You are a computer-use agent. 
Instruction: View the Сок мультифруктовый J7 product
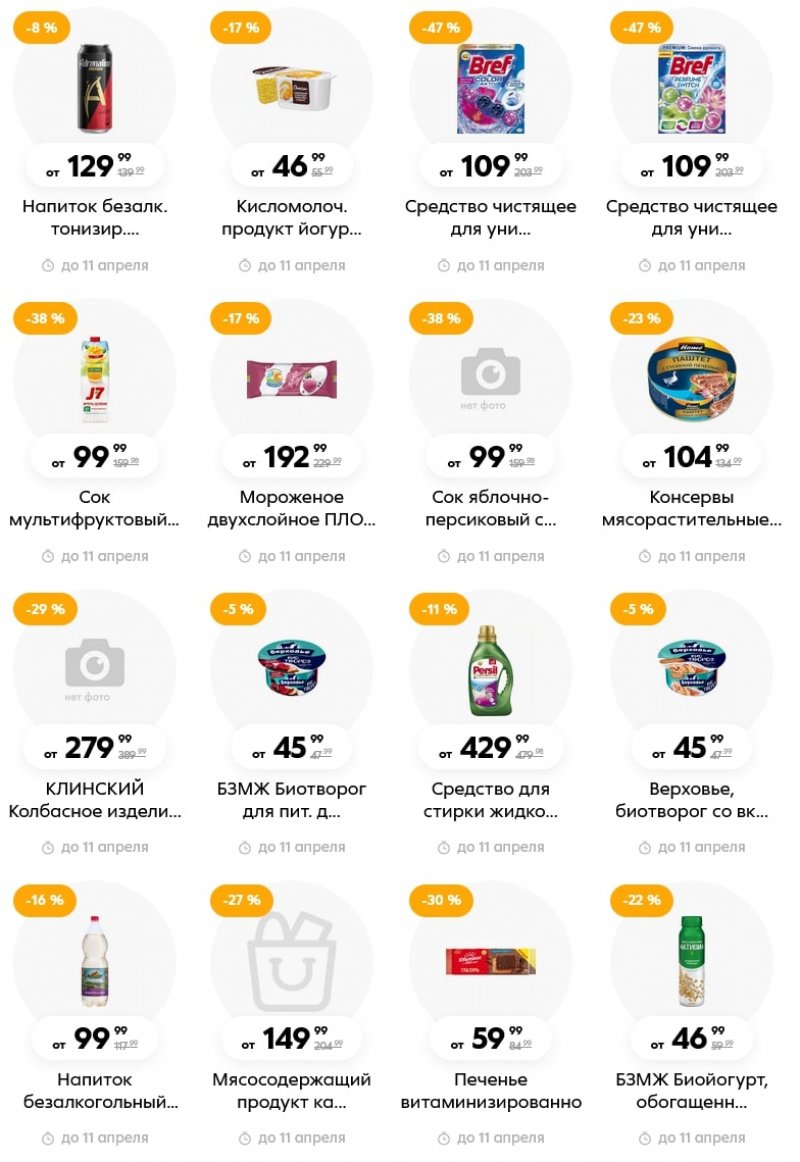95,378
